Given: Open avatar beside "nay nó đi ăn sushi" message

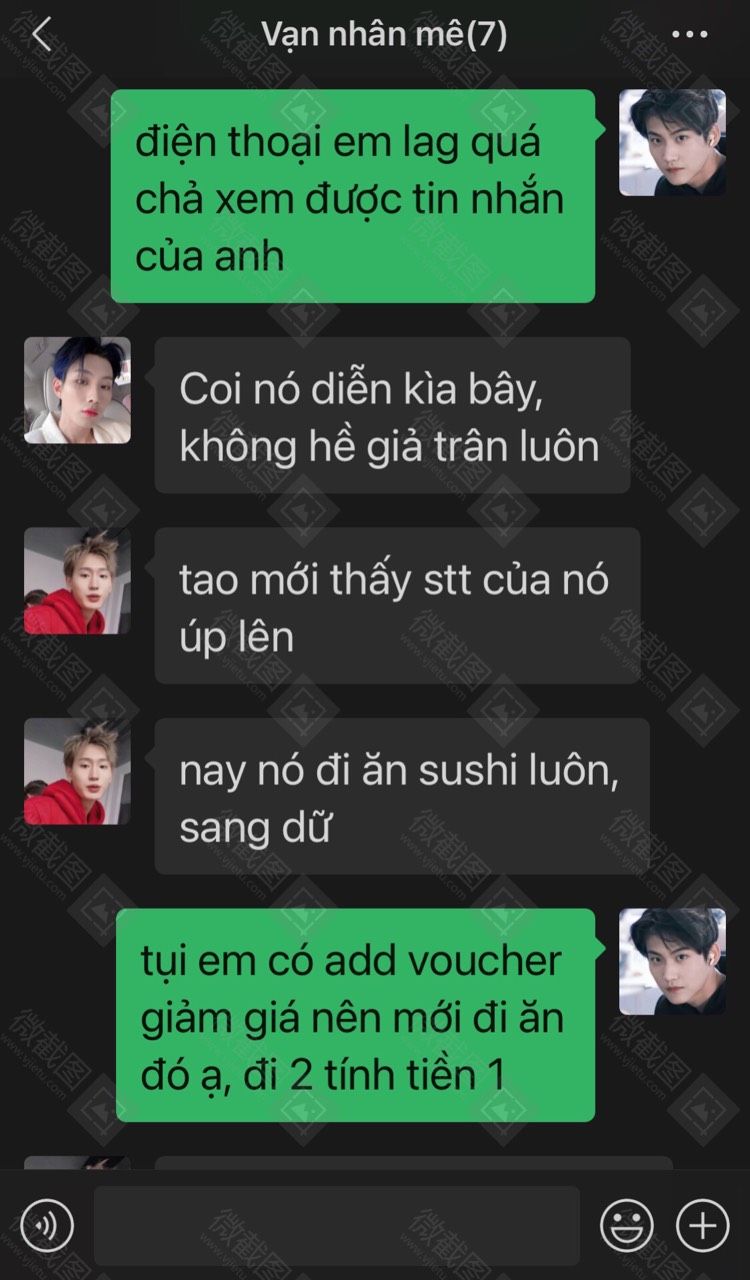Looking at the screenshot, I should tap(77, 771).
